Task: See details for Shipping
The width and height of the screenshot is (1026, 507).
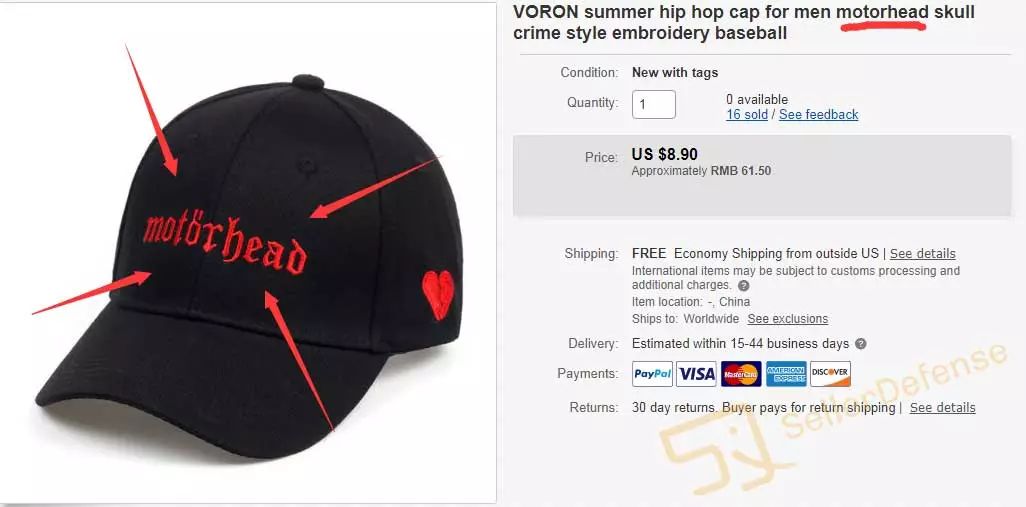Action: click(x=922, y=254)
